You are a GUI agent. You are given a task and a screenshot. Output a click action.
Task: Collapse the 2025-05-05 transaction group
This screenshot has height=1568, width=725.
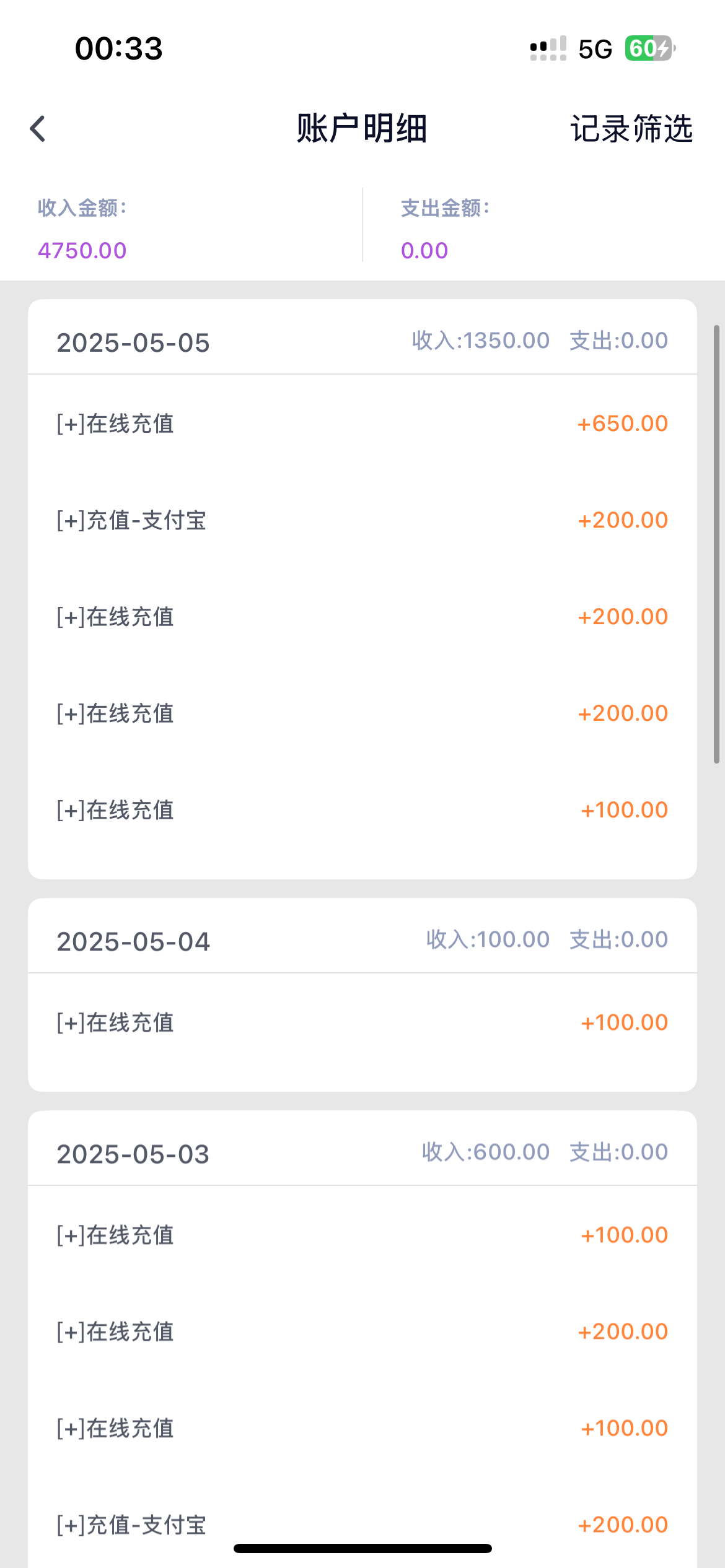[x=133, y=342]
